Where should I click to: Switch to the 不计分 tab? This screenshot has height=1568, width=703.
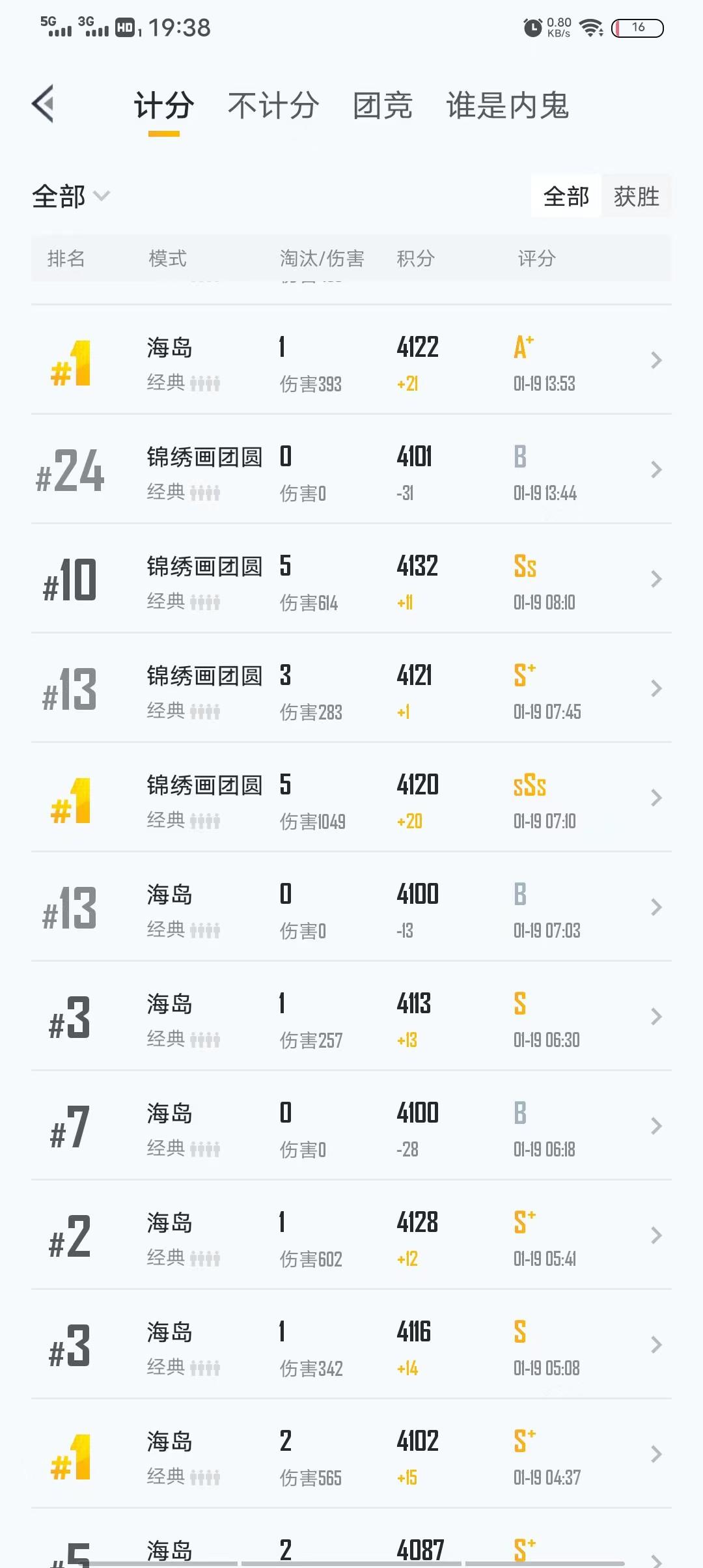coord(273,106)
